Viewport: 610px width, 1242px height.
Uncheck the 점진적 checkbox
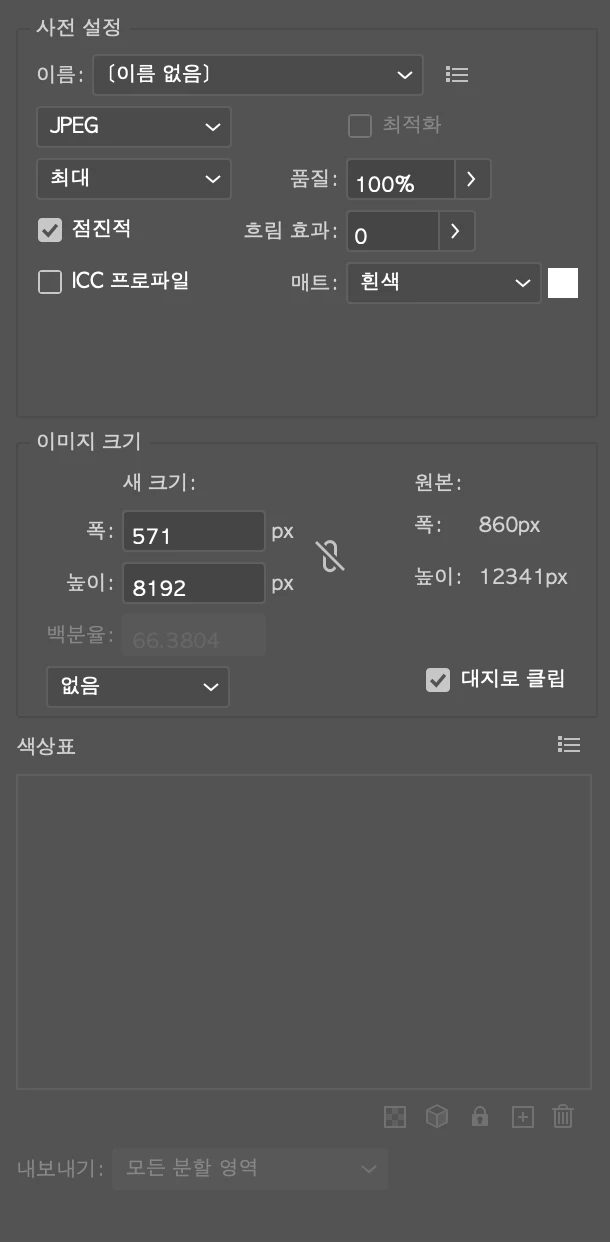coord(50,230)
